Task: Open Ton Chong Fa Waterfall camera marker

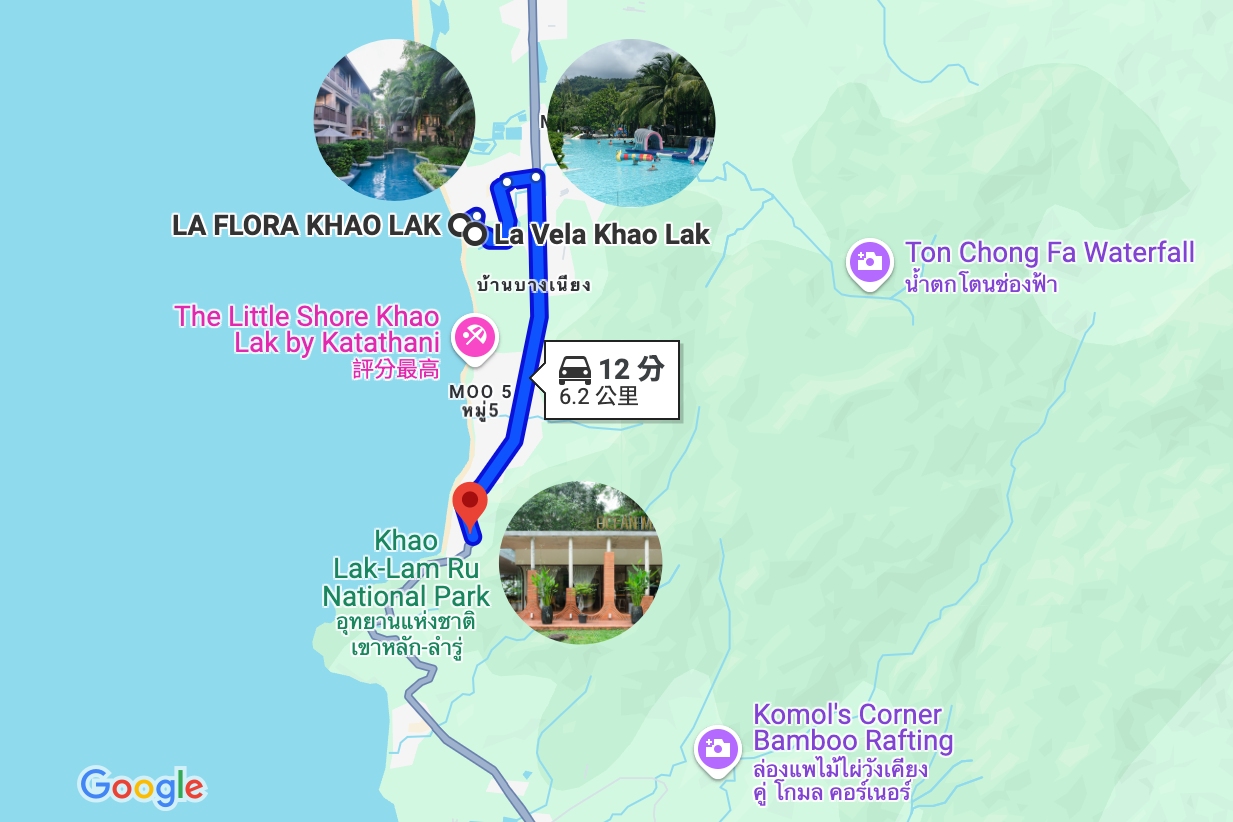Action: [869, 263]
